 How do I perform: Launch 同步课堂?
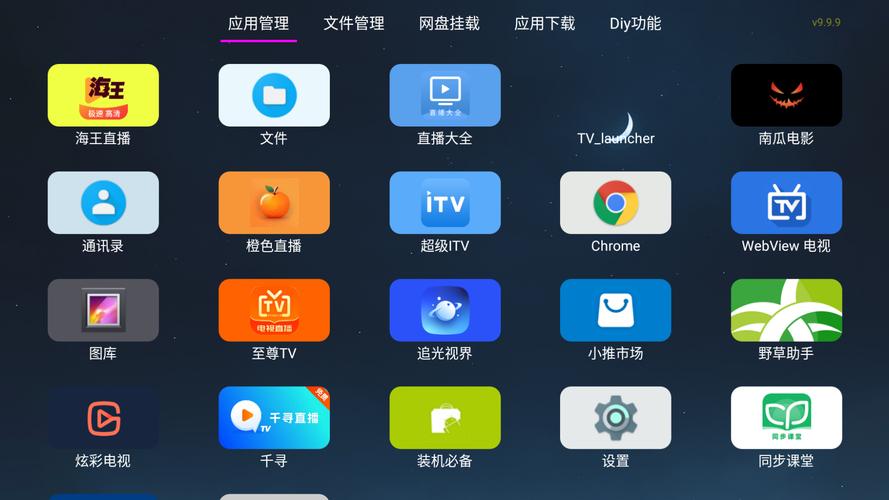[786, 418]
